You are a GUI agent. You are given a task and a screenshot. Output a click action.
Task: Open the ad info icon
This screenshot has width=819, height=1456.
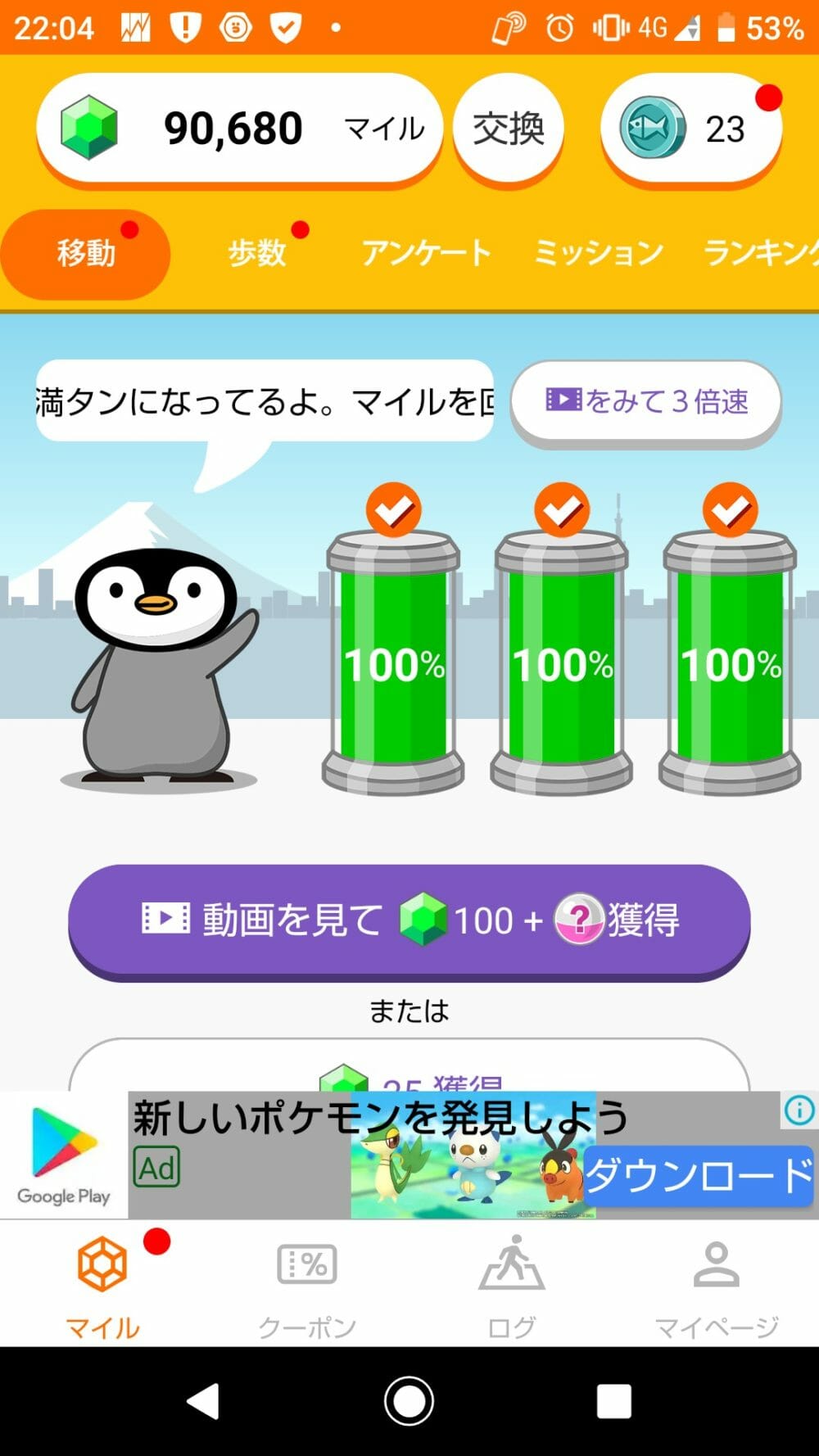(799, 1110)
